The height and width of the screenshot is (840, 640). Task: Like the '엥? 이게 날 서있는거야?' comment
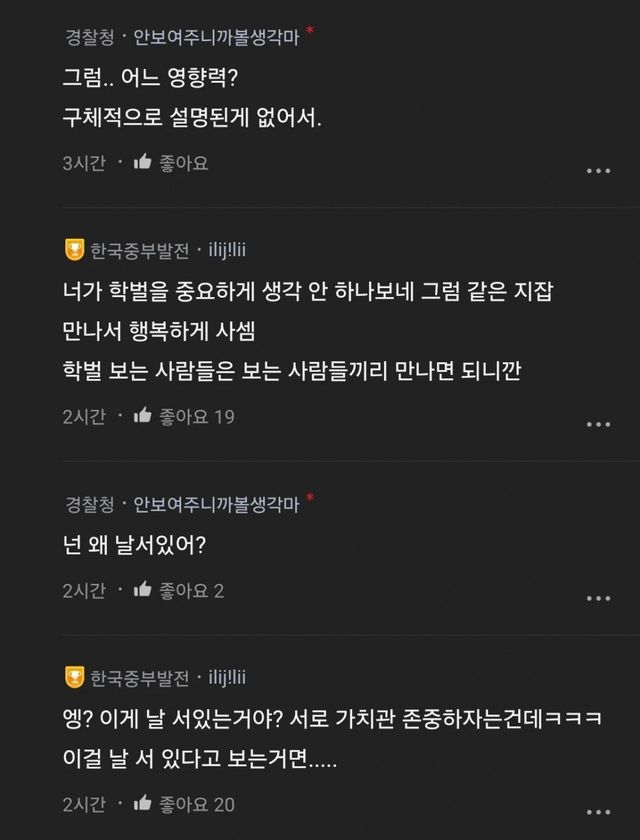pos(183,804)
